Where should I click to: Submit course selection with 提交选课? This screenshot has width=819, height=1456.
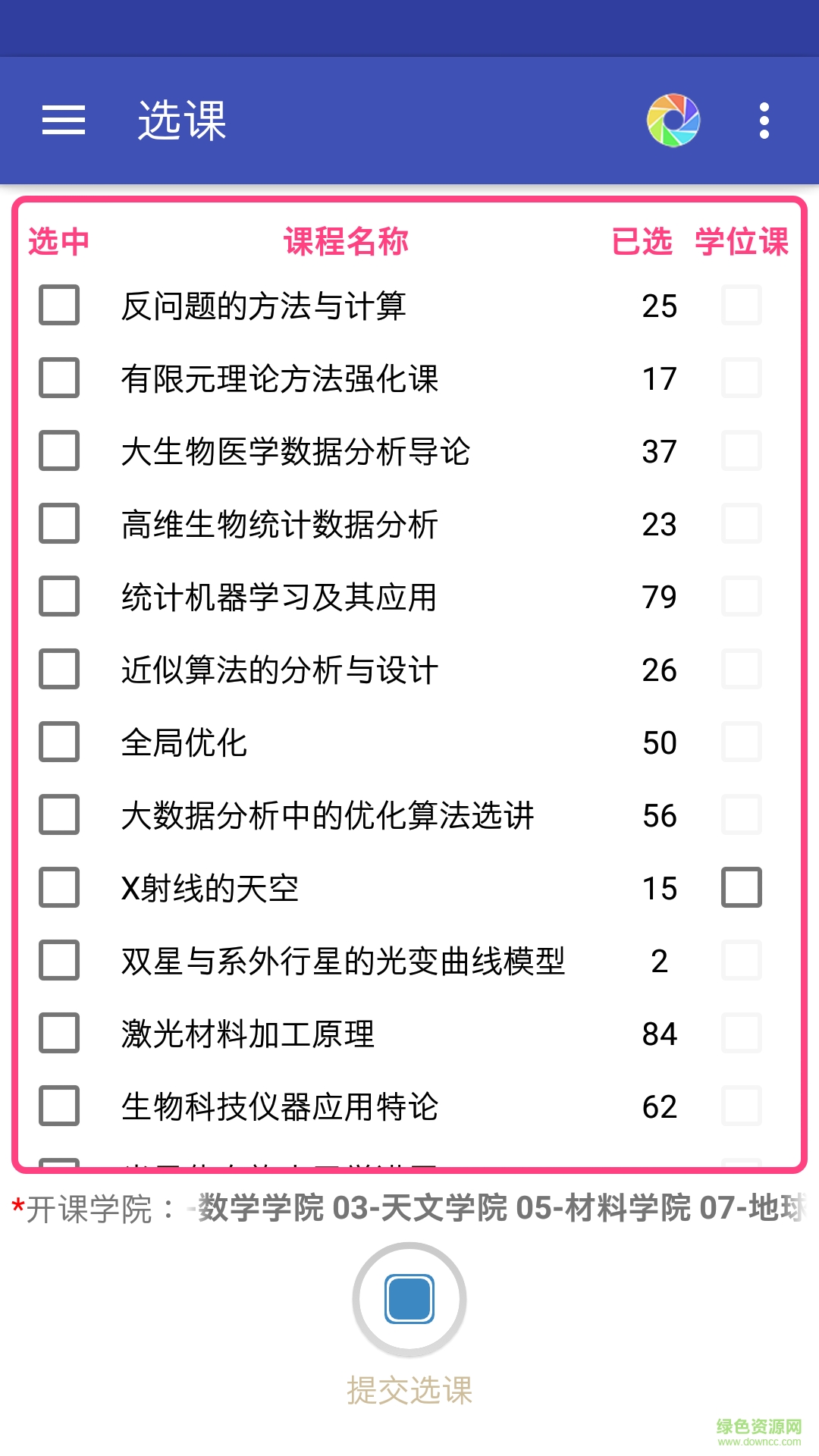click(409, 1300)
